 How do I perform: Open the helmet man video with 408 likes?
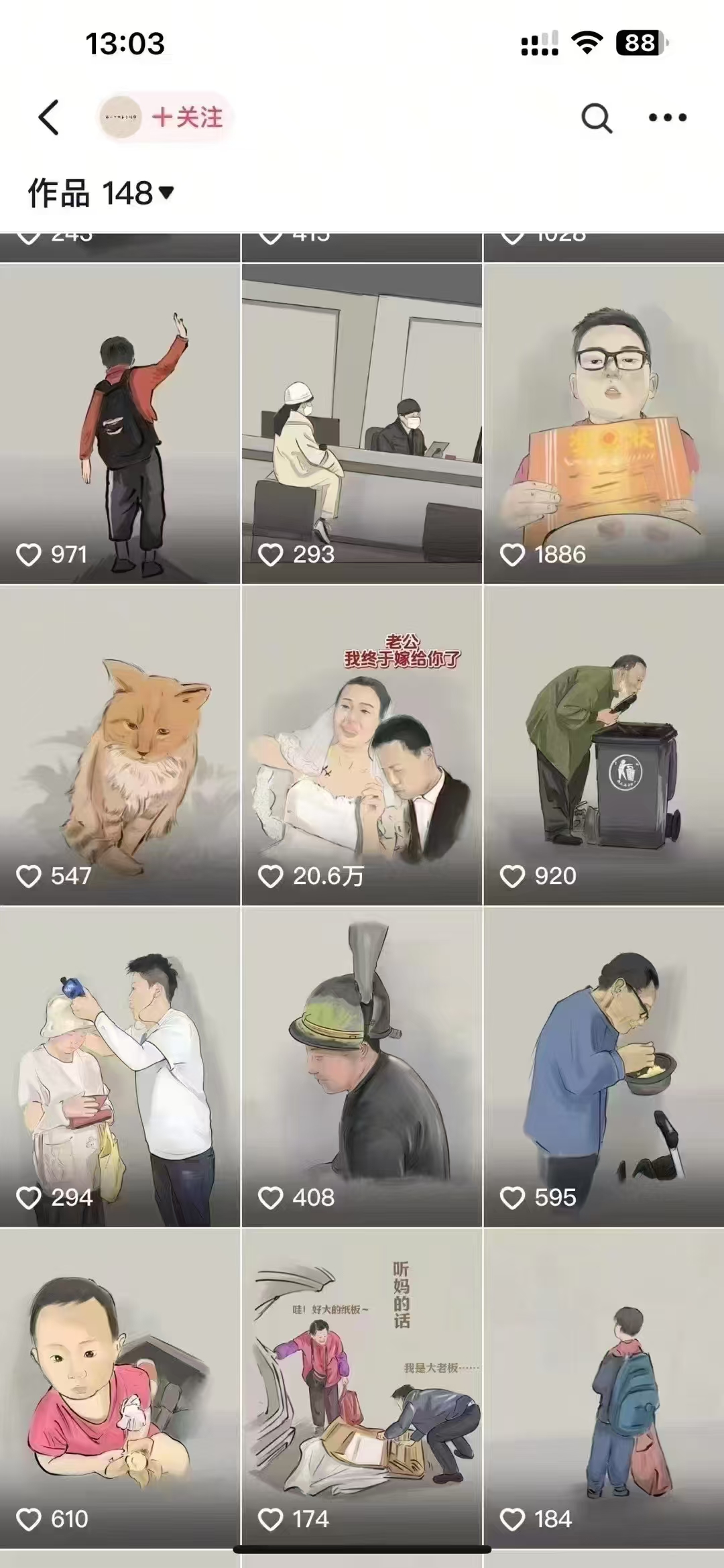tap(361, 1066)
